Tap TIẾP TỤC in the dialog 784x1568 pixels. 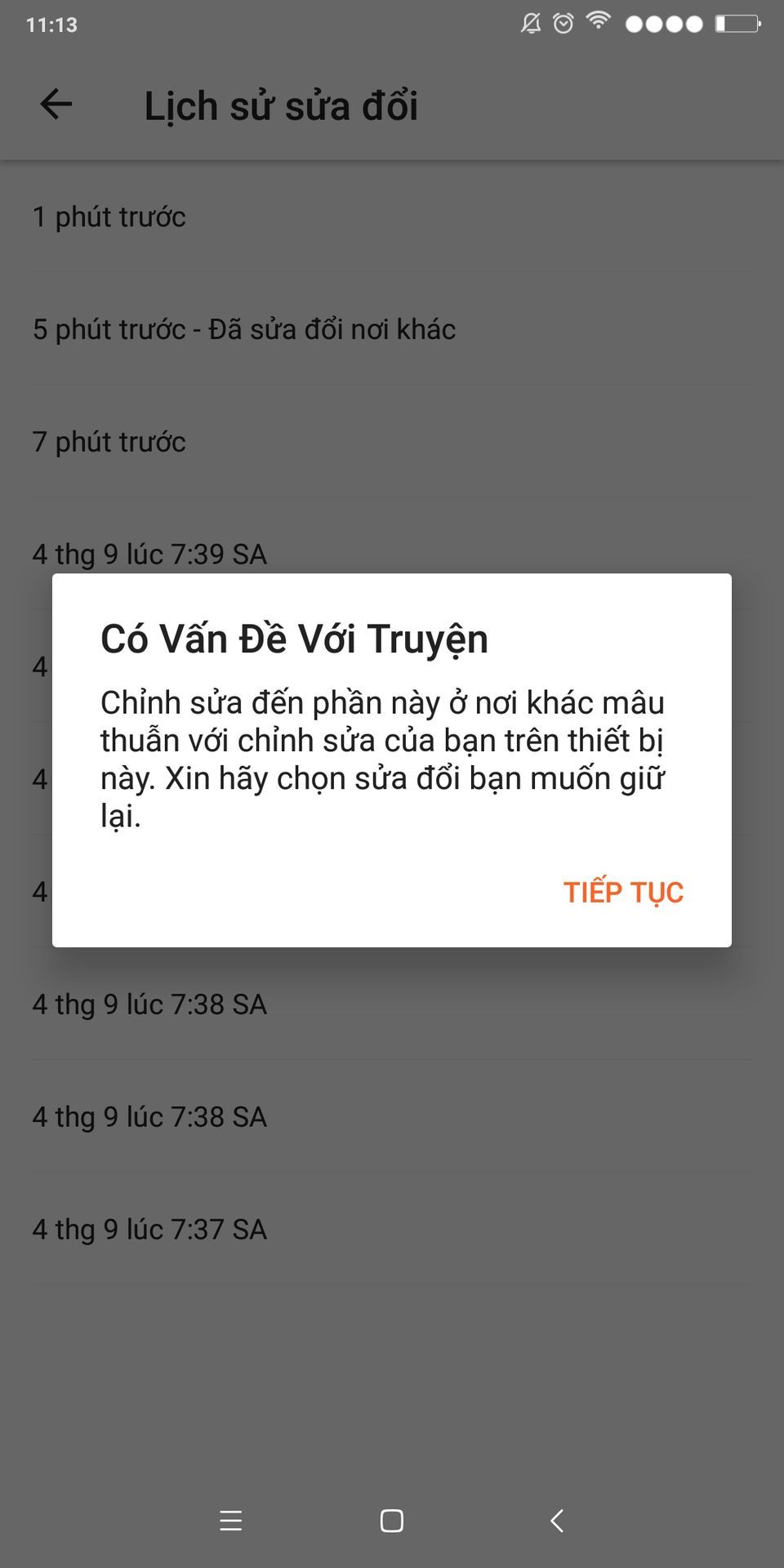coord(623,892)
